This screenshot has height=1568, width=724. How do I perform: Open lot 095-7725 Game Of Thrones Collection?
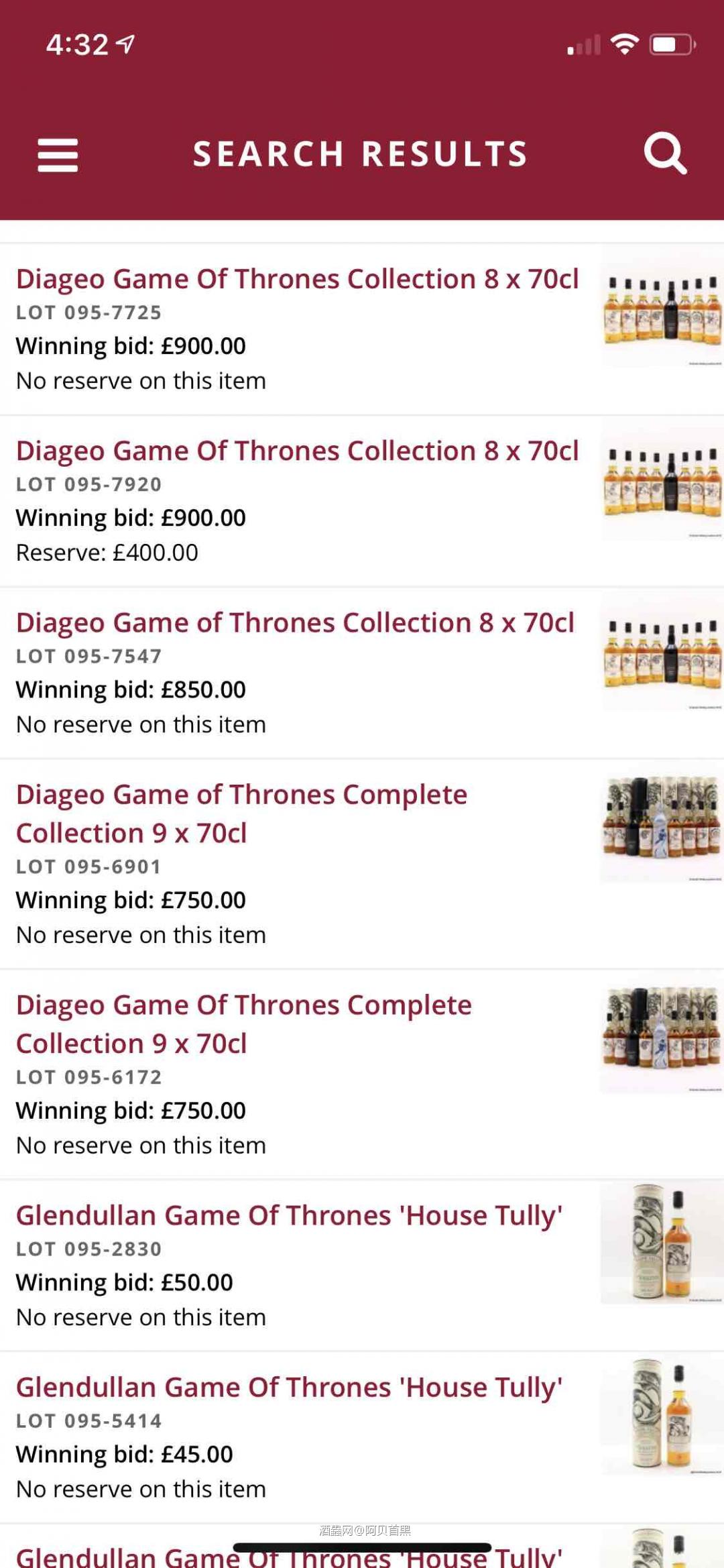(x=297, y=279)
